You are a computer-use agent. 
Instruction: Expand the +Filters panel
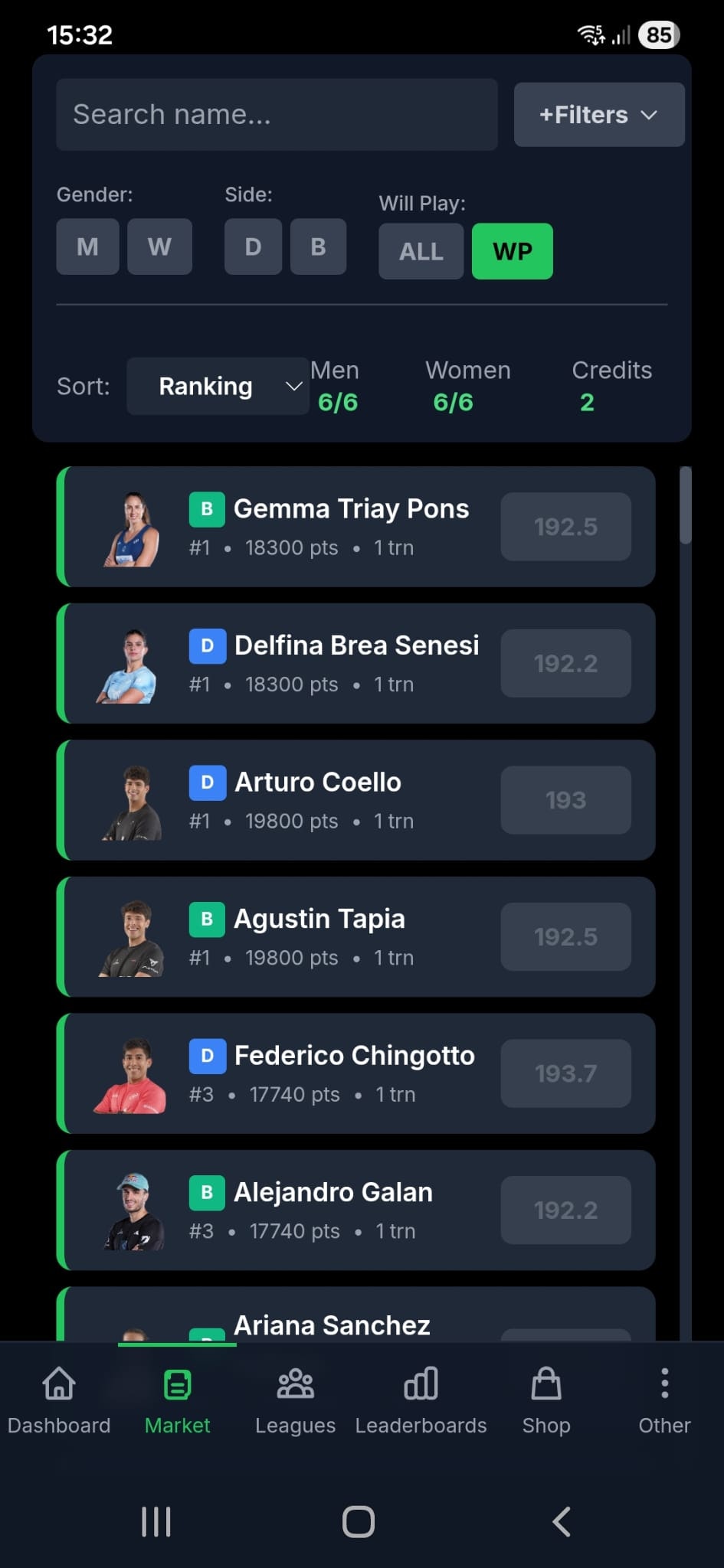[x=598, y=114]
